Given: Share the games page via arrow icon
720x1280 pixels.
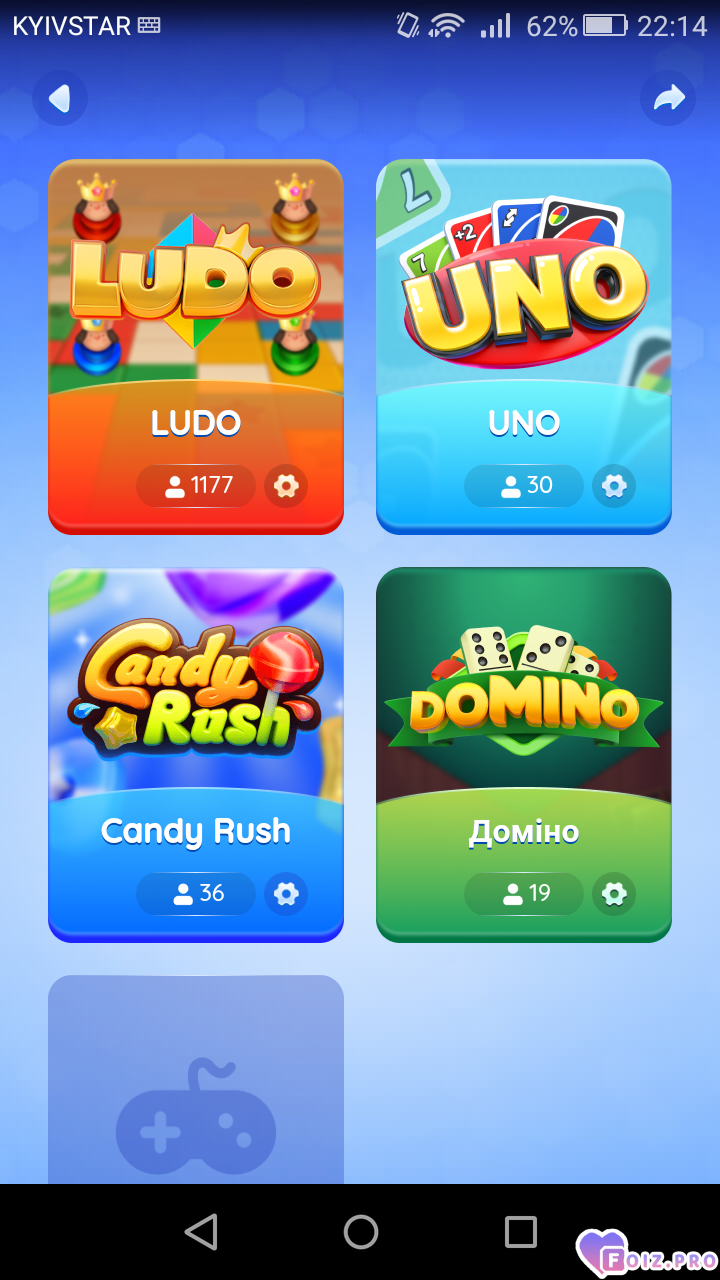Looking at the screenshot, I should (x=668, y=98).
